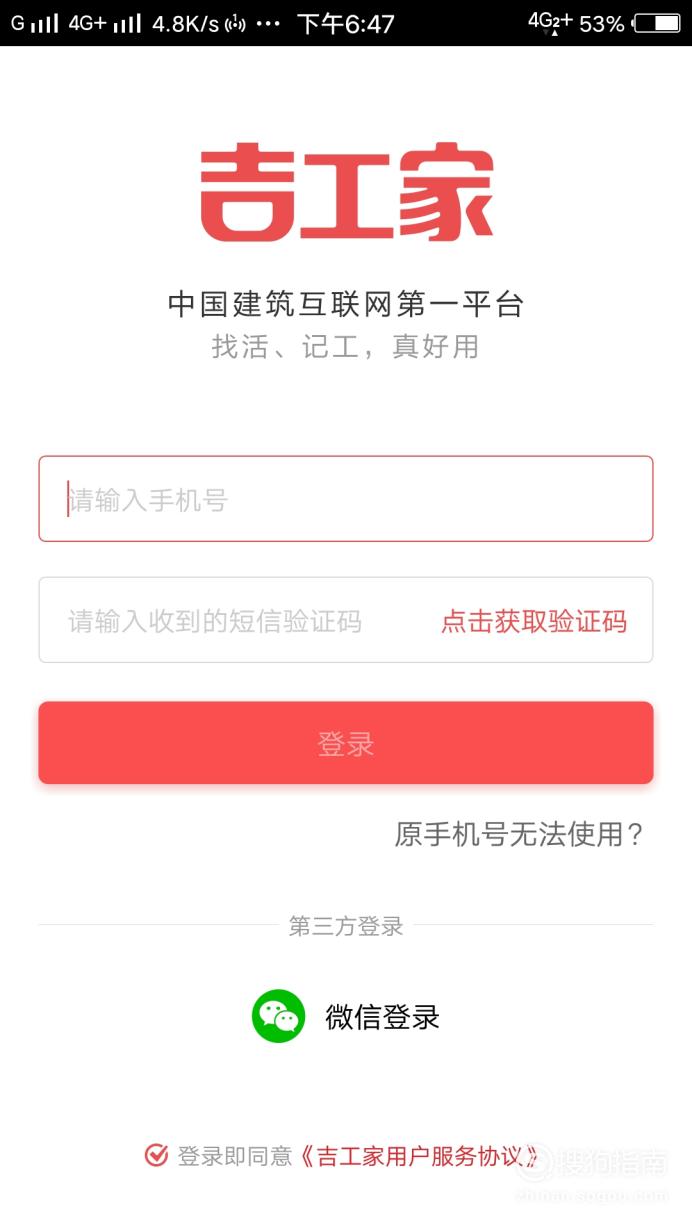This screenshot has height=1230, width=692.
Task: Sign in with 微信登录
Action: tap(346, 1017)
